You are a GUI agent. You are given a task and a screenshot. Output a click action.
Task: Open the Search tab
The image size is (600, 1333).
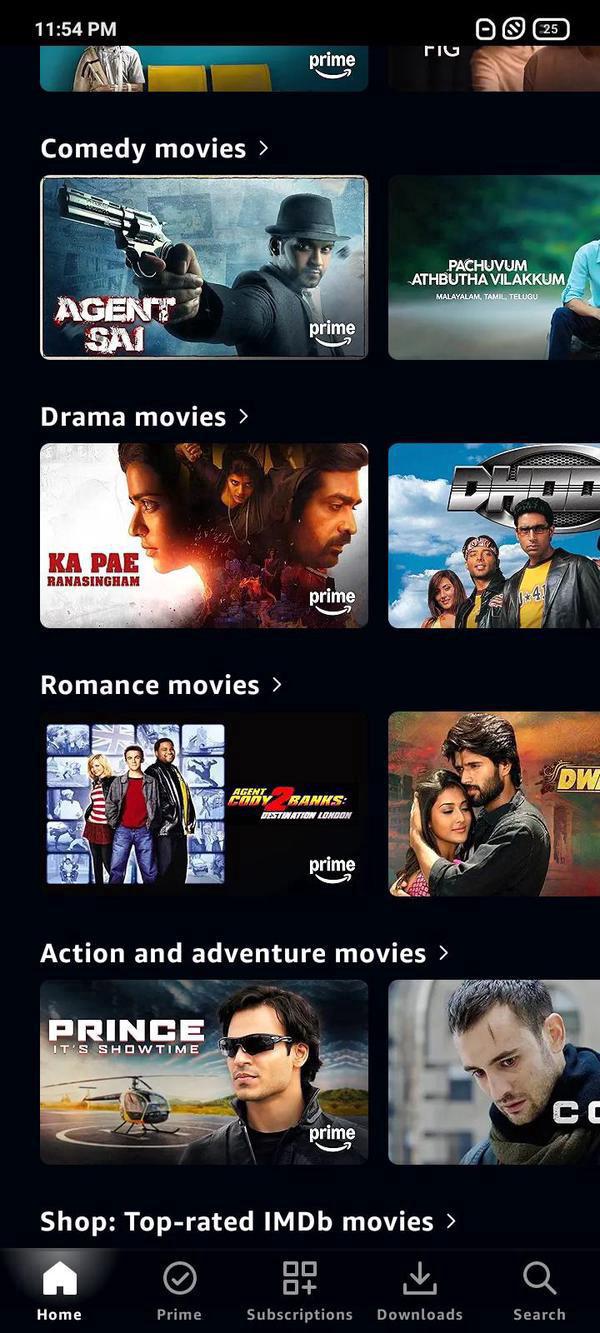click(x=539, y=1290)
